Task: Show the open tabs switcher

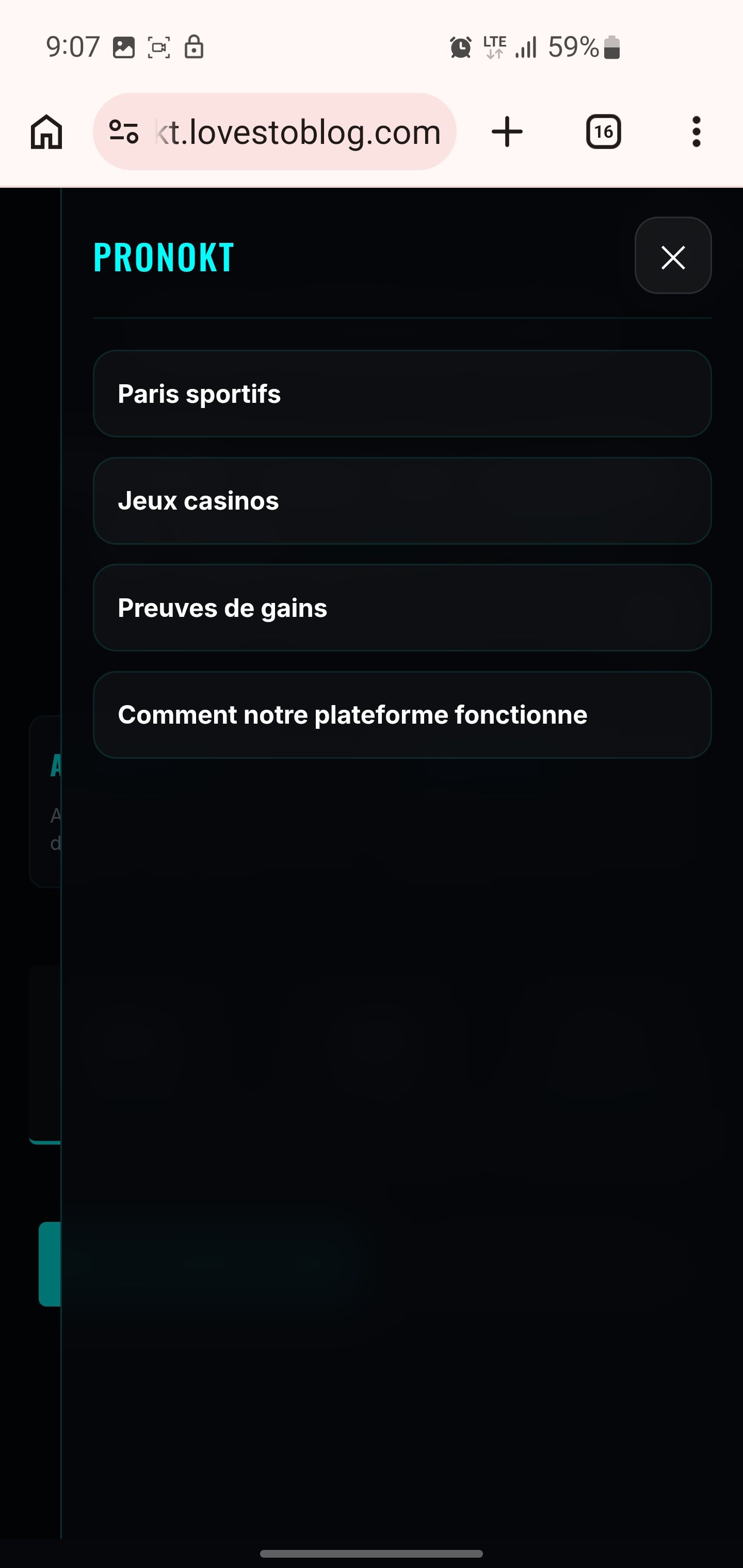Action: 603,132
